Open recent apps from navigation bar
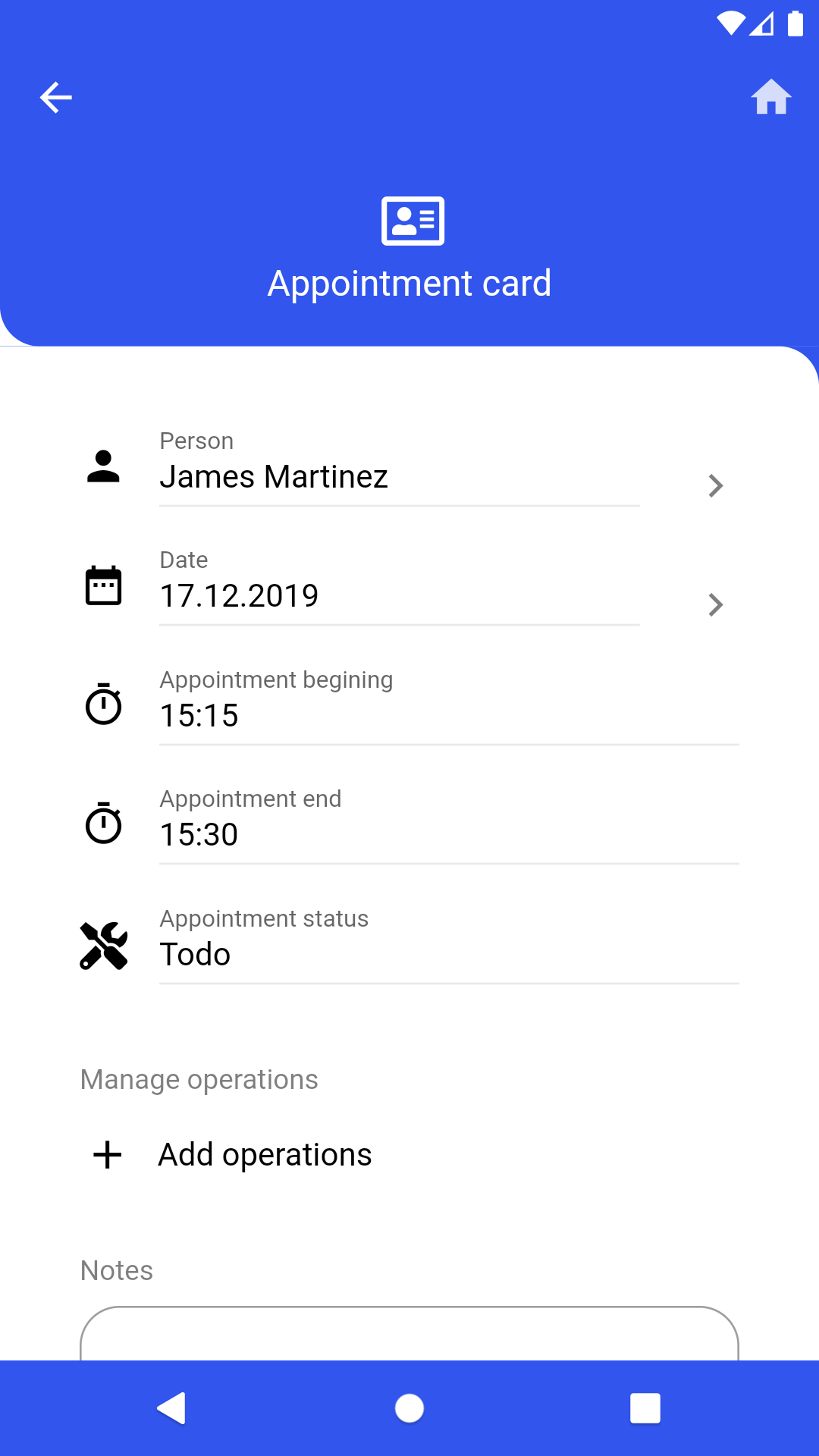819x1456 pixels. coord(645,1408)
